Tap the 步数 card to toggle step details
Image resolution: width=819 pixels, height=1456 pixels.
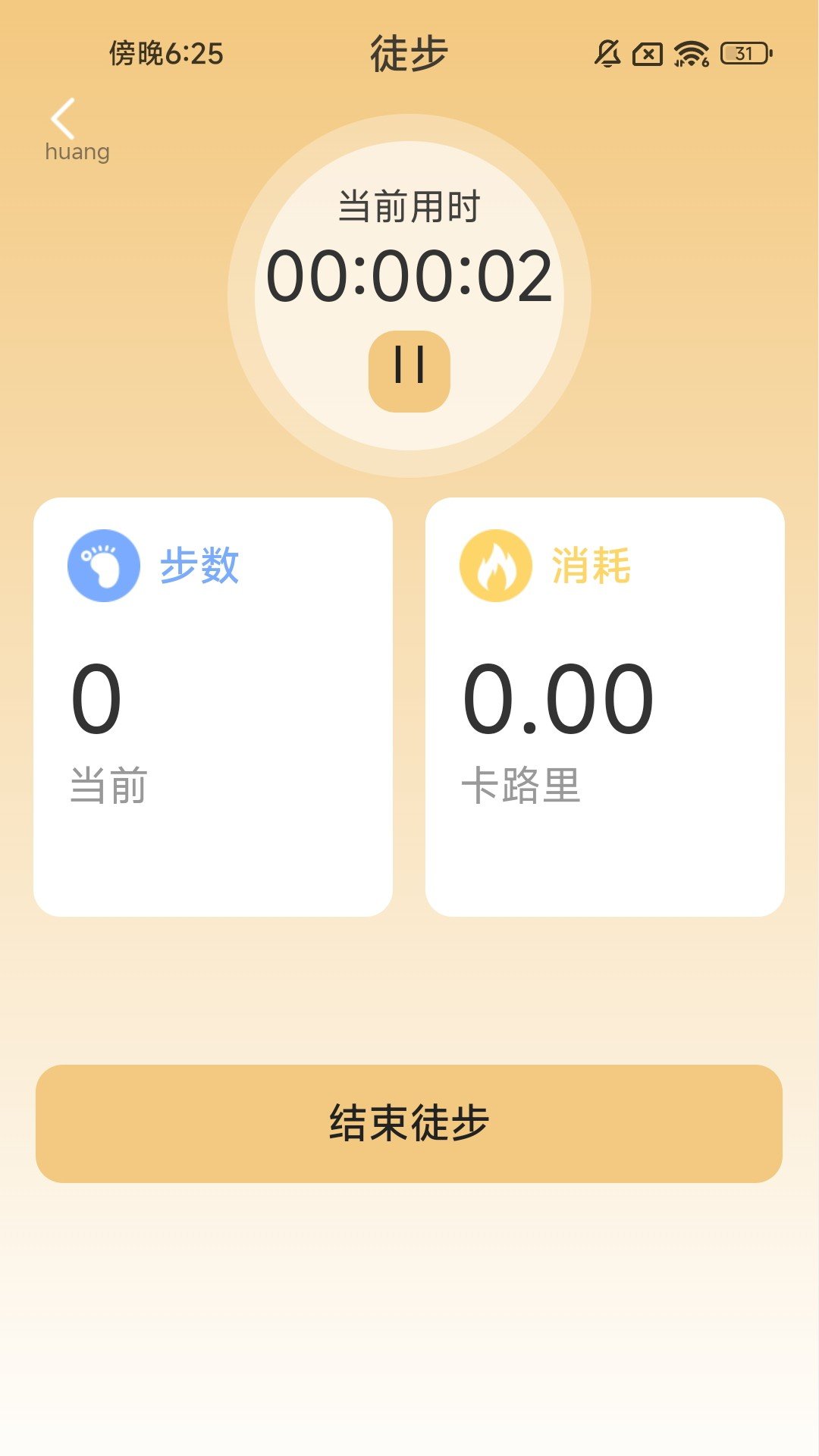click(x=213, y=705)
